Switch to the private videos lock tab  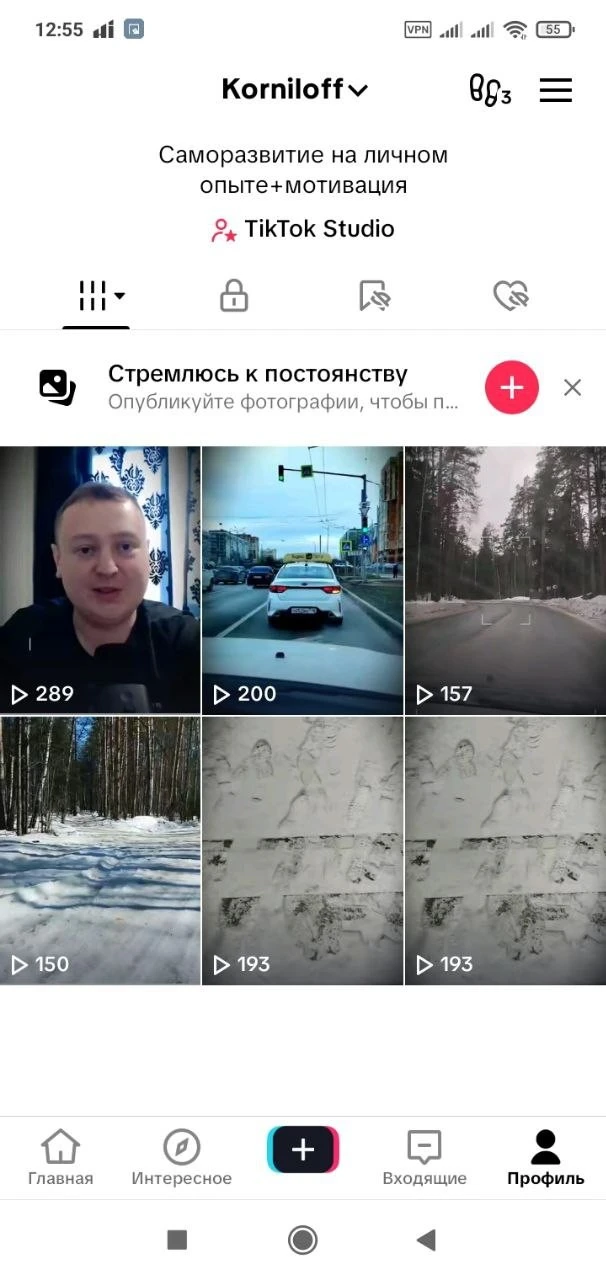pos(234,296)
